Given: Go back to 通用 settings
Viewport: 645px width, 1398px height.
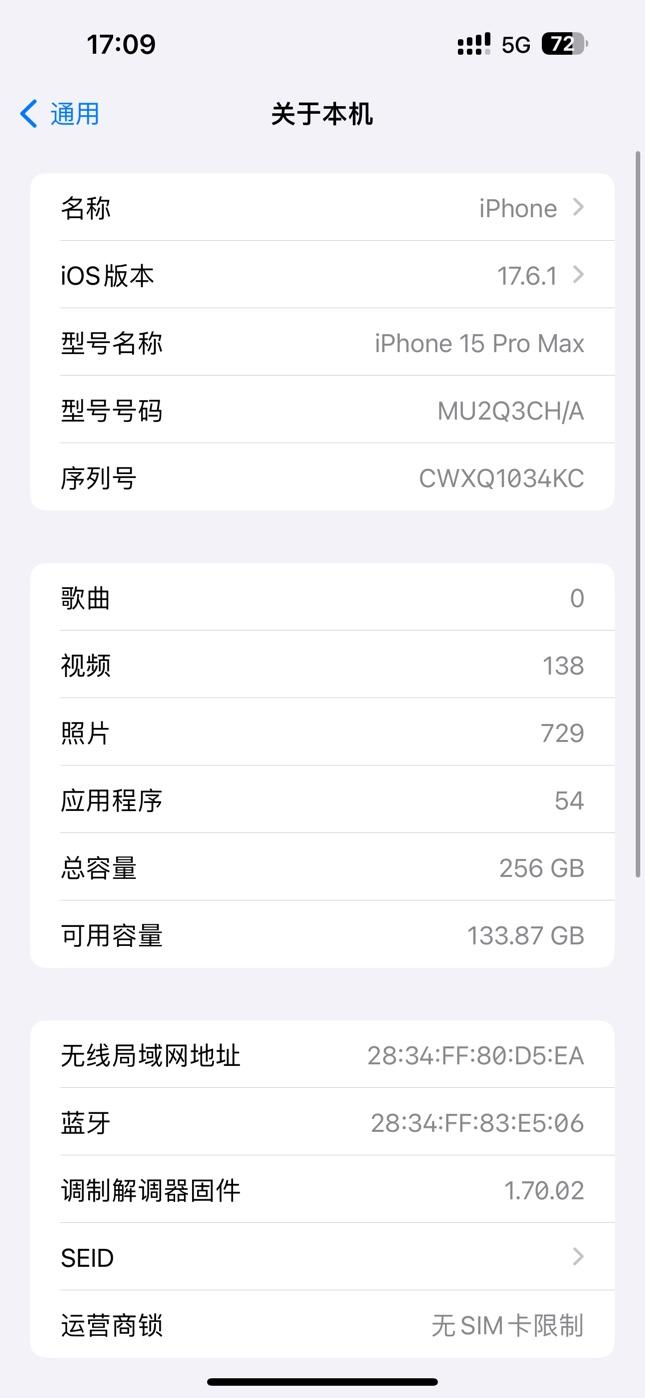Looking at the screenshot, I should [60, 114].
